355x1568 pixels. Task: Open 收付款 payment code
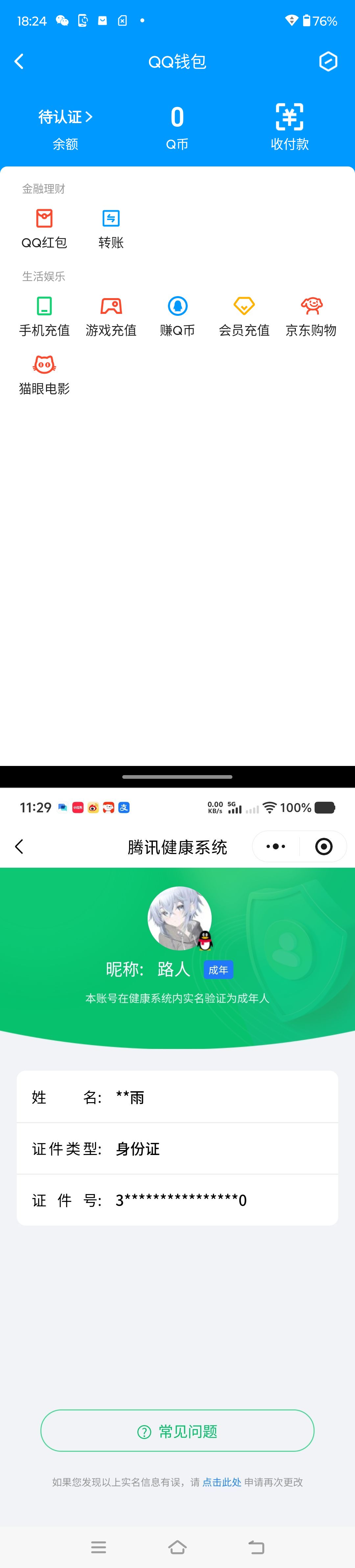[289, 126]
